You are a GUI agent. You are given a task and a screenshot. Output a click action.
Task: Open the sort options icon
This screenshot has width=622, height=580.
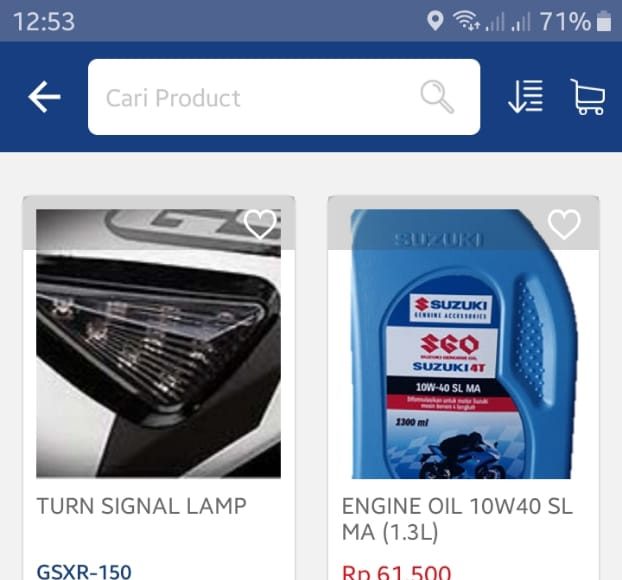pos(525,97)
